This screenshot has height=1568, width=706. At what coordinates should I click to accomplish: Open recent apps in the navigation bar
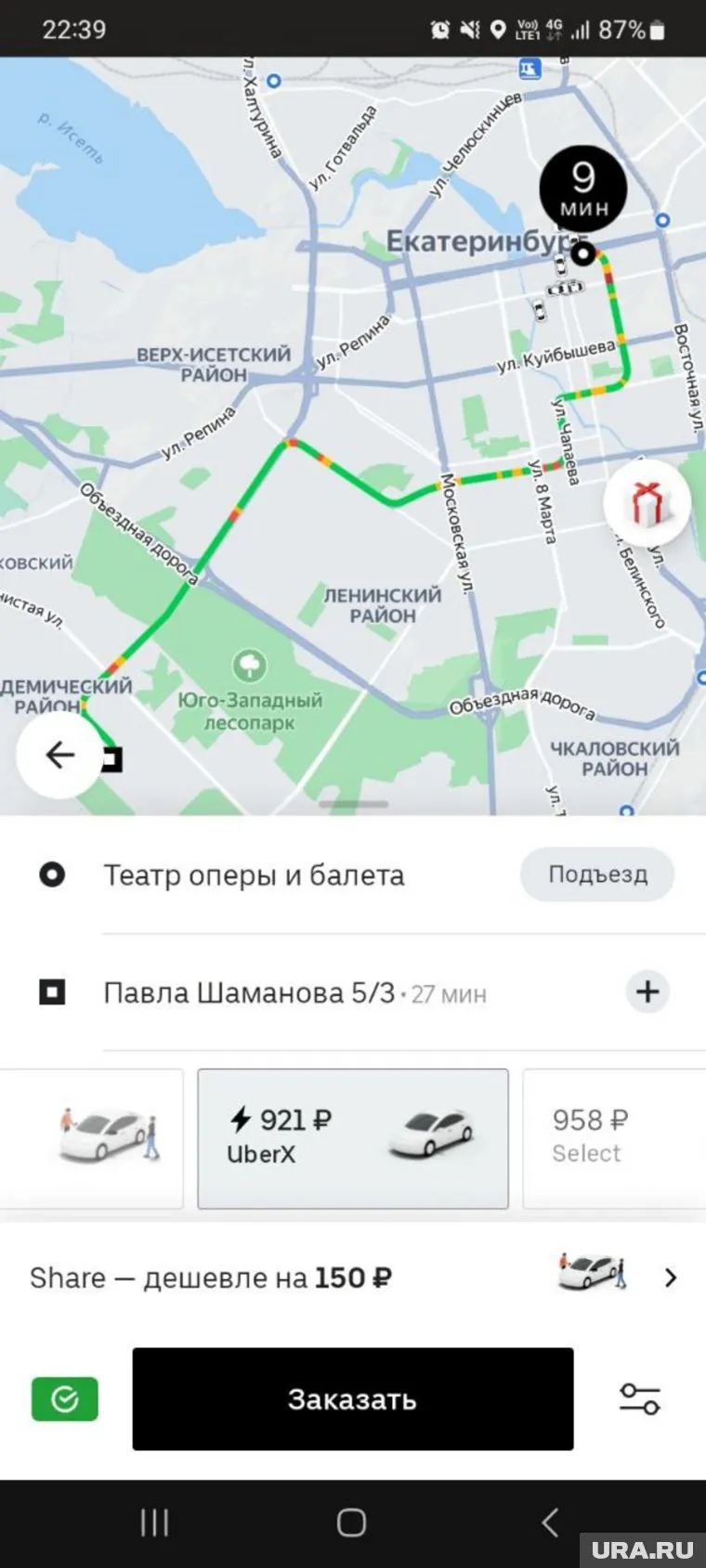coord(154,1523)
